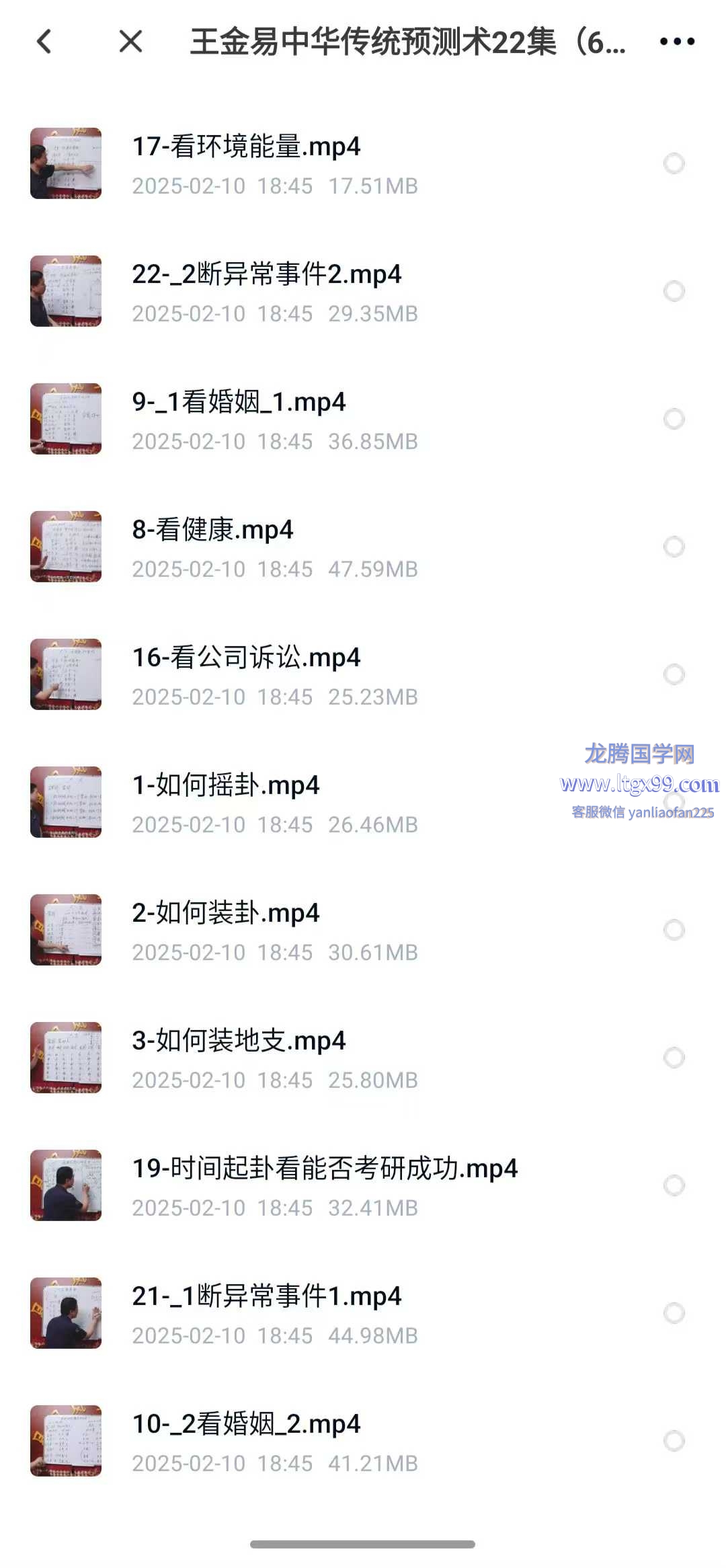This screenshot has height=1568, width=726.
Task: Close this page with the X
Action: [x=130, y=42]
